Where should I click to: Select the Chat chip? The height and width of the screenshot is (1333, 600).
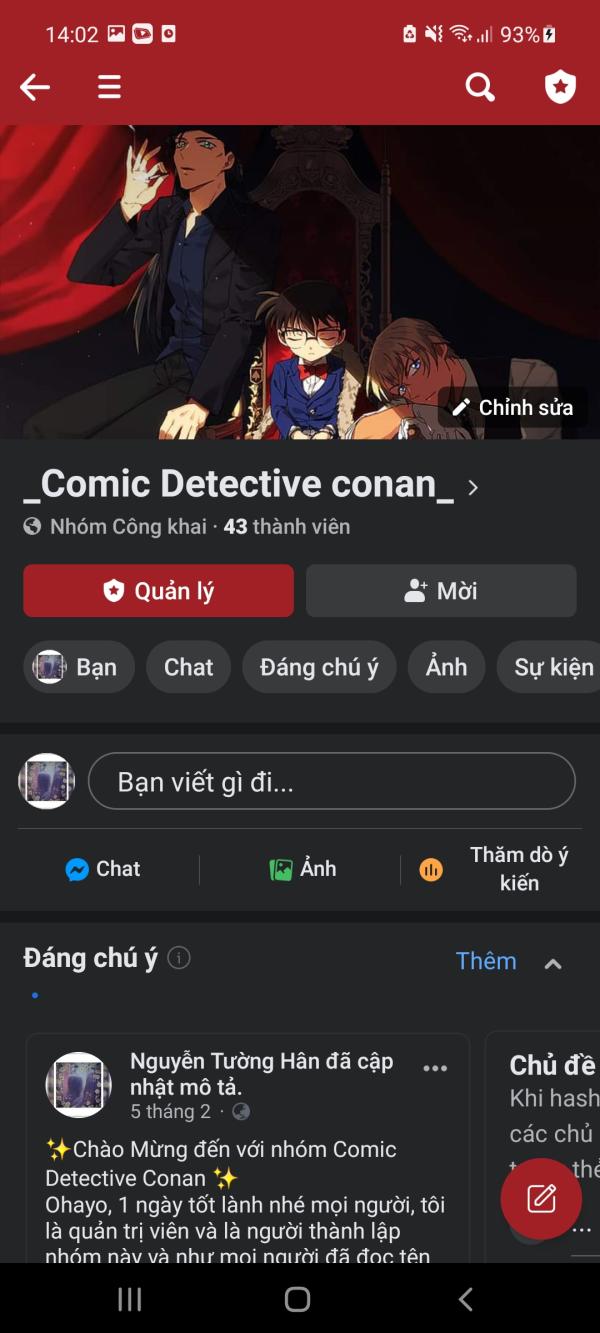pos(188,667)
